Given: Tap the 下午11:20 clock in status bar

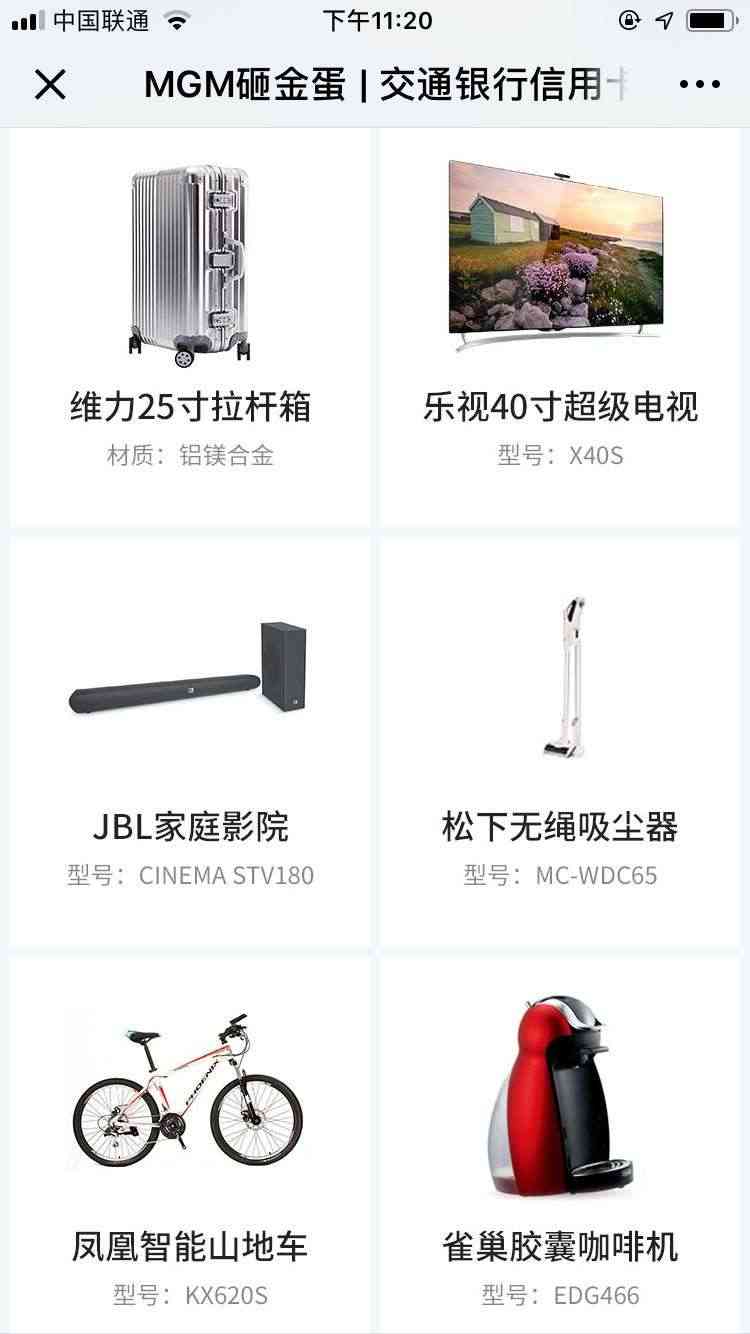Looking at the screenshot, I should pos(376,19).
